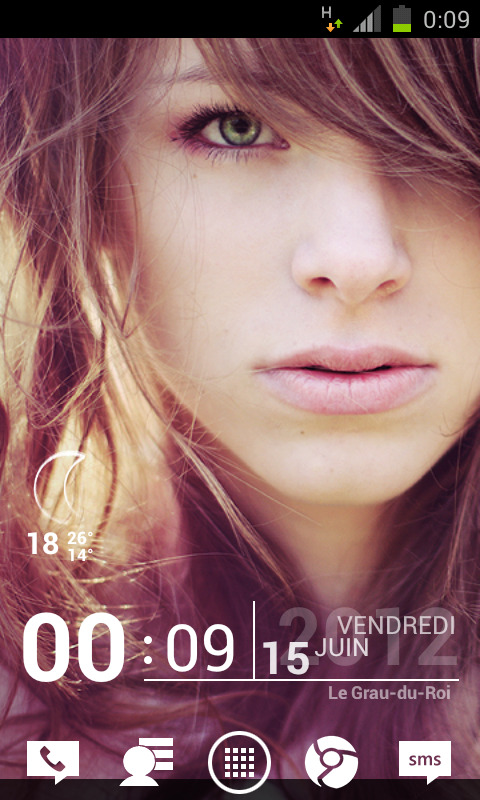The width and height of the screenshot is (480, 800).
Task: Open the sms messaging icon
Action: point(425,762)
